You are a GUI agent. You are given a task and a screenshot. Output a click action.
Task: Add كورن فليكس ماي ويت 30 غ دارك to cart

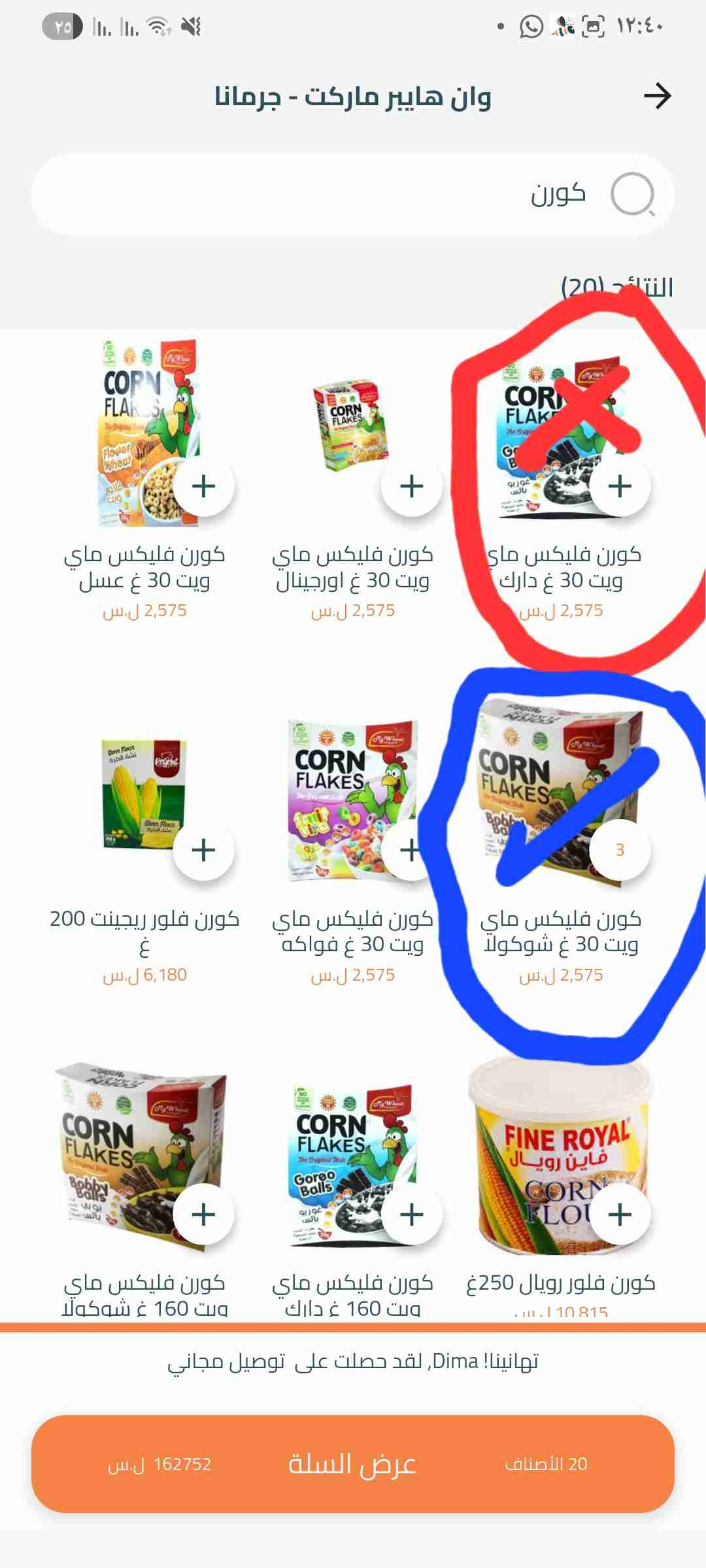(620, 486)
